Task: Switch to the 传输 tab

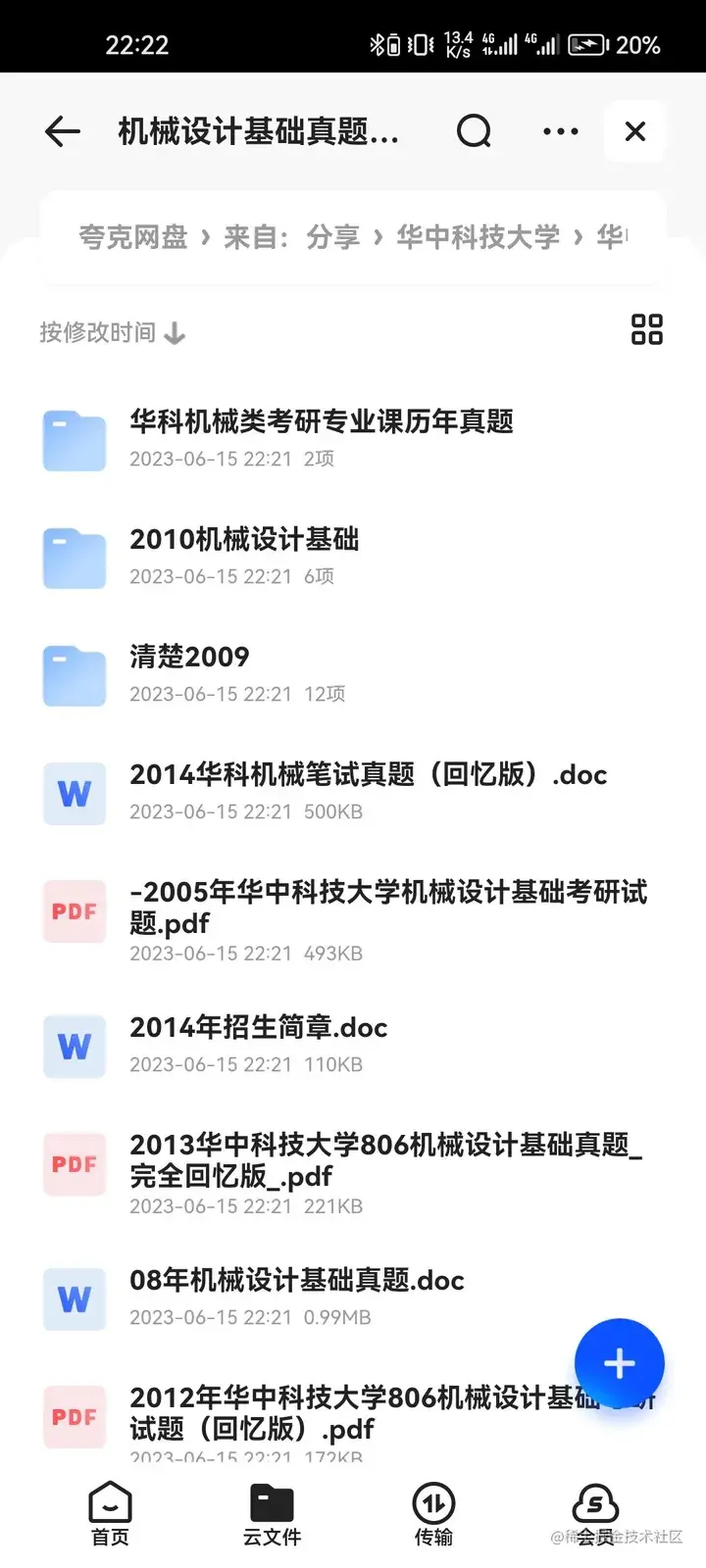Action: [433, 1514]
